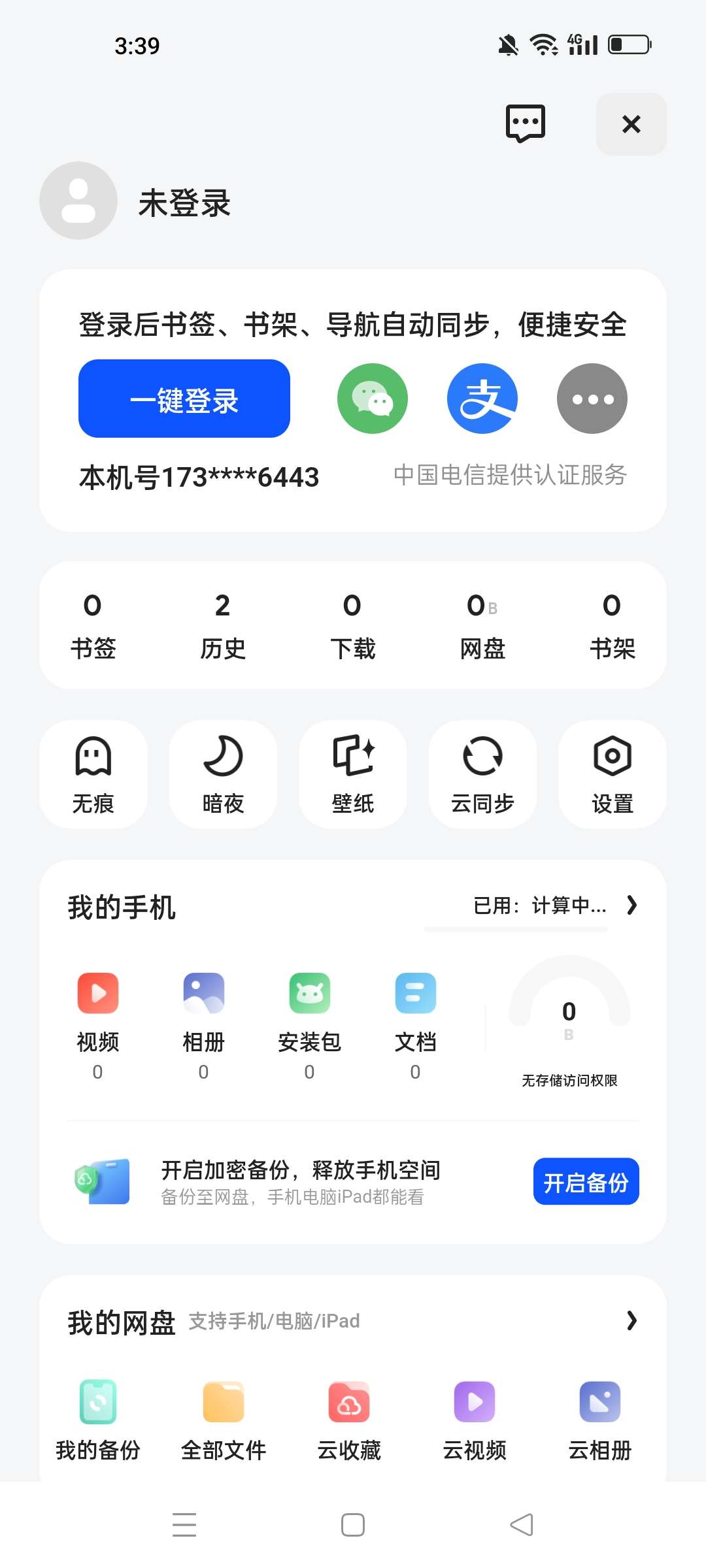The image size is (706, 1568).
Task: Open 书签 bookmarks
Action: (93, 625)
